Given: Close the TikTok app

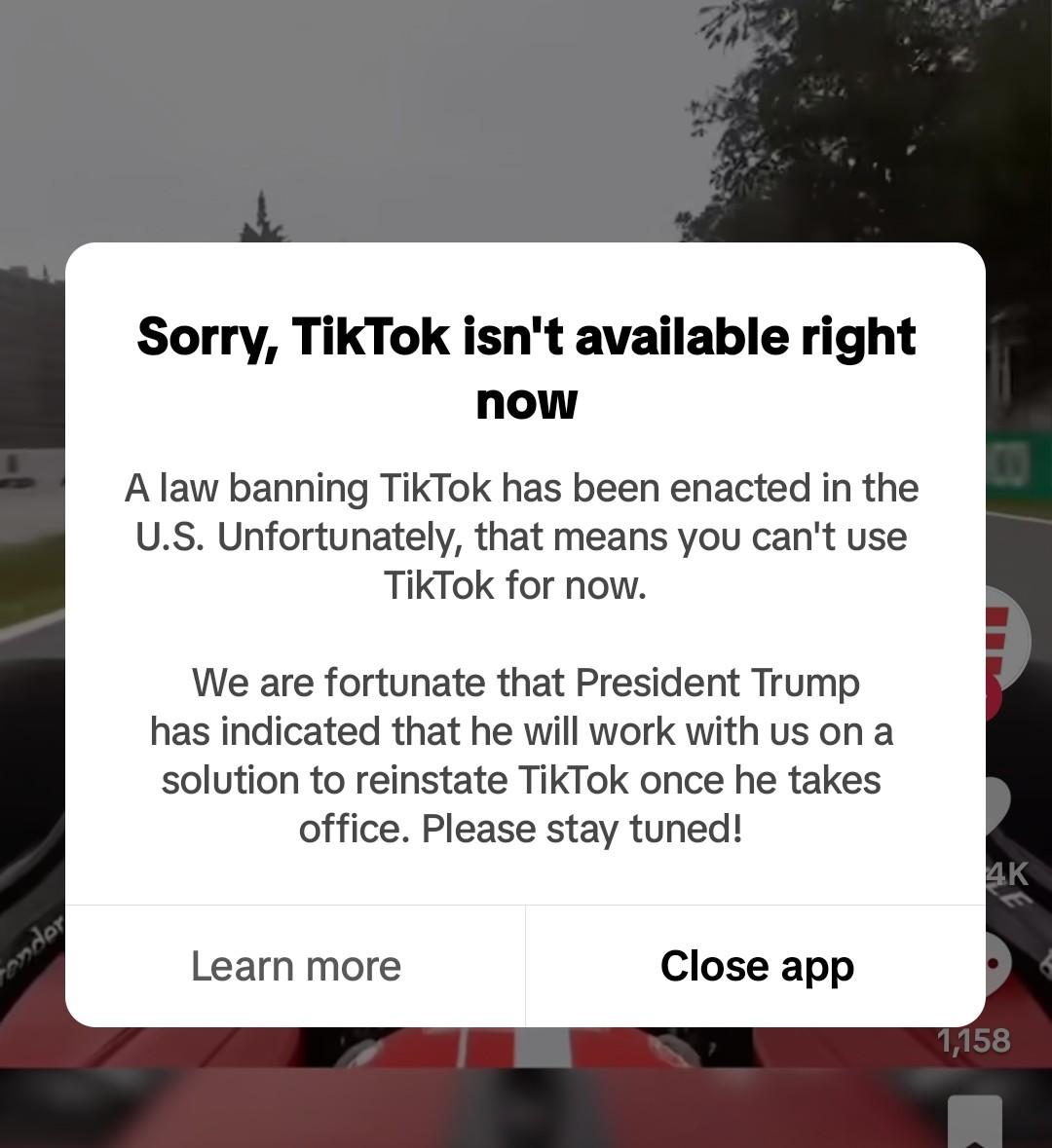Looking at the screenshot, I should pyautogui.click(x=757, y=966).
